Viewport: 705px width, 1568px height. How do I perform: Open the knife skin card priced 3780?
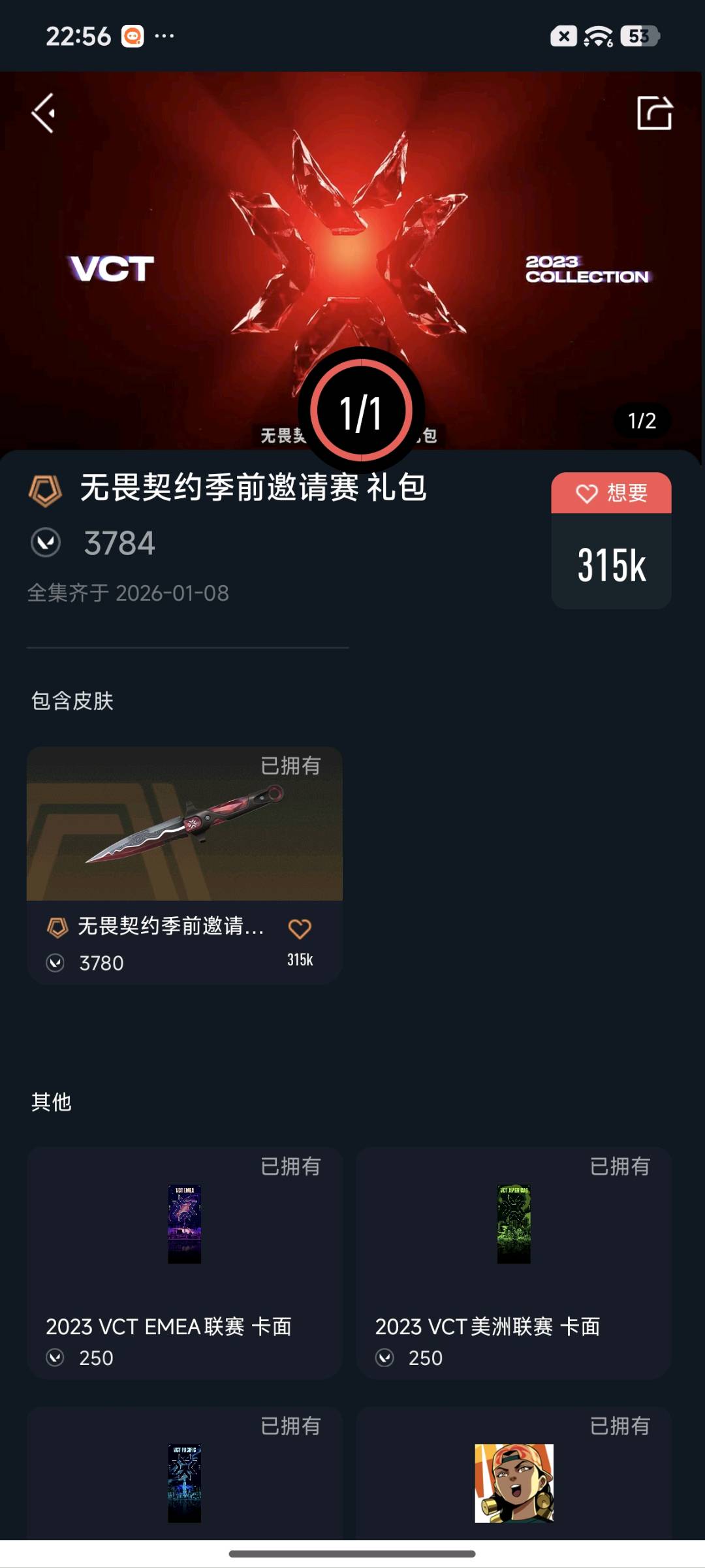pos(185,865)
